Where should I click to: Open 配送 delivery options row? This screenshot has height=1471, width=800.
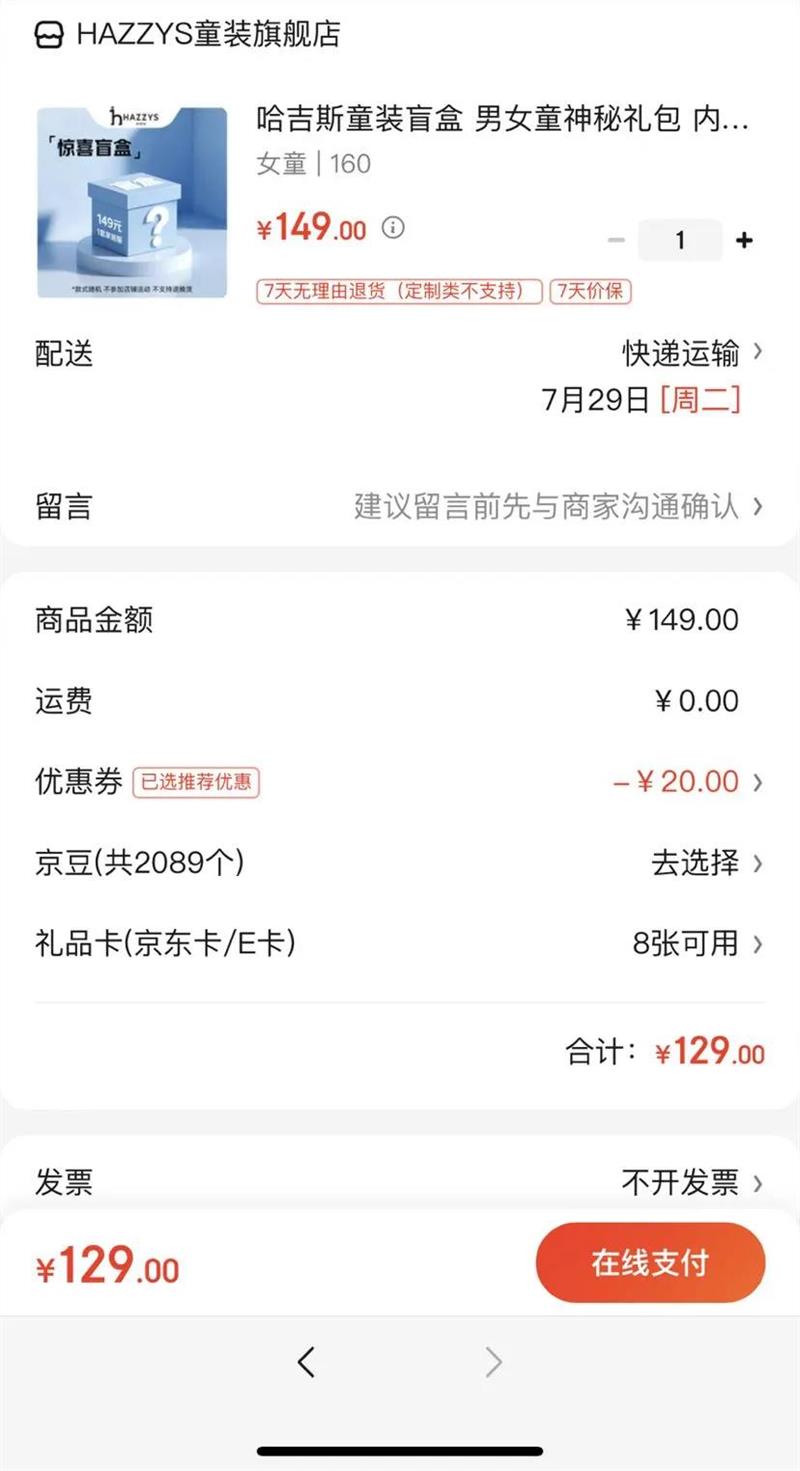[690, 353]
